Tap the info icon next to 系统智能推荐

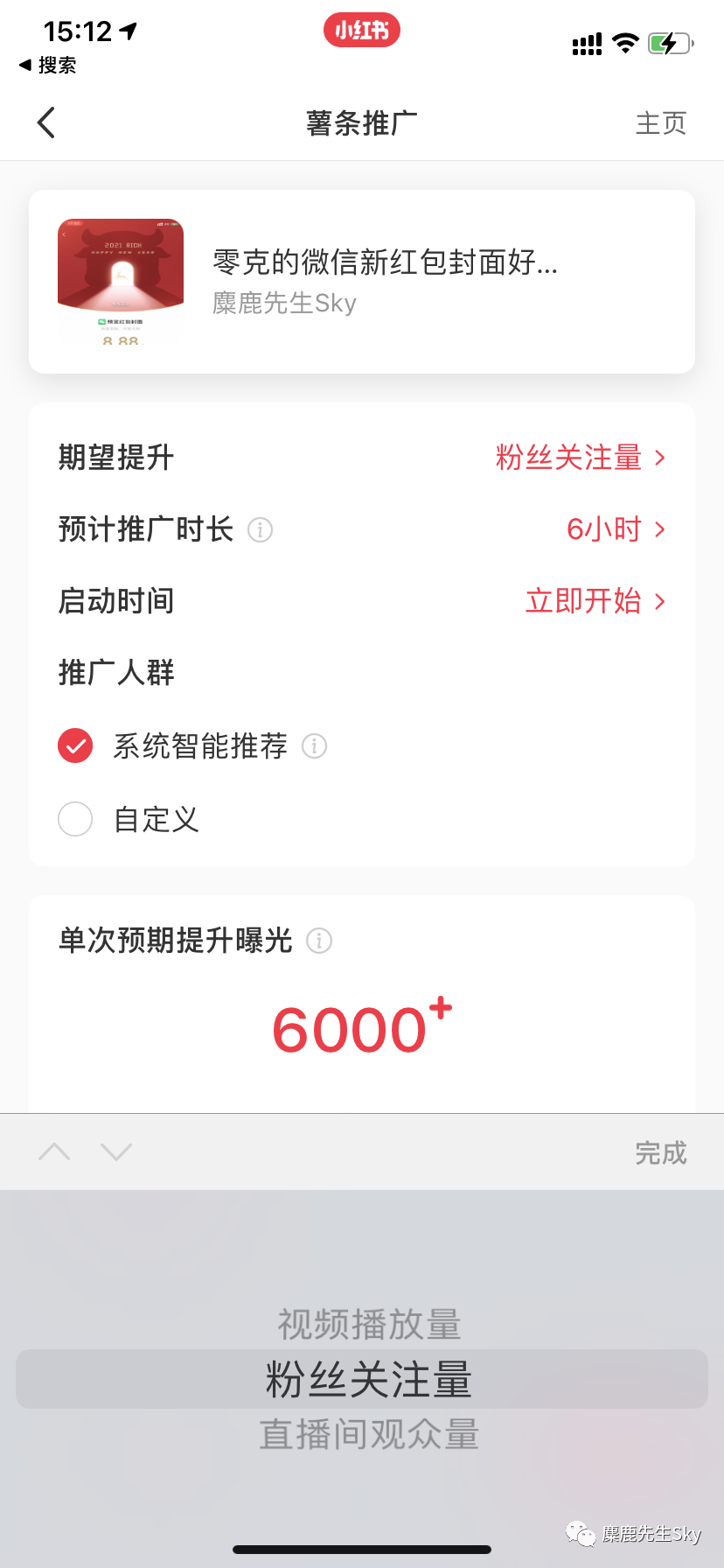(x=315, y=745)
